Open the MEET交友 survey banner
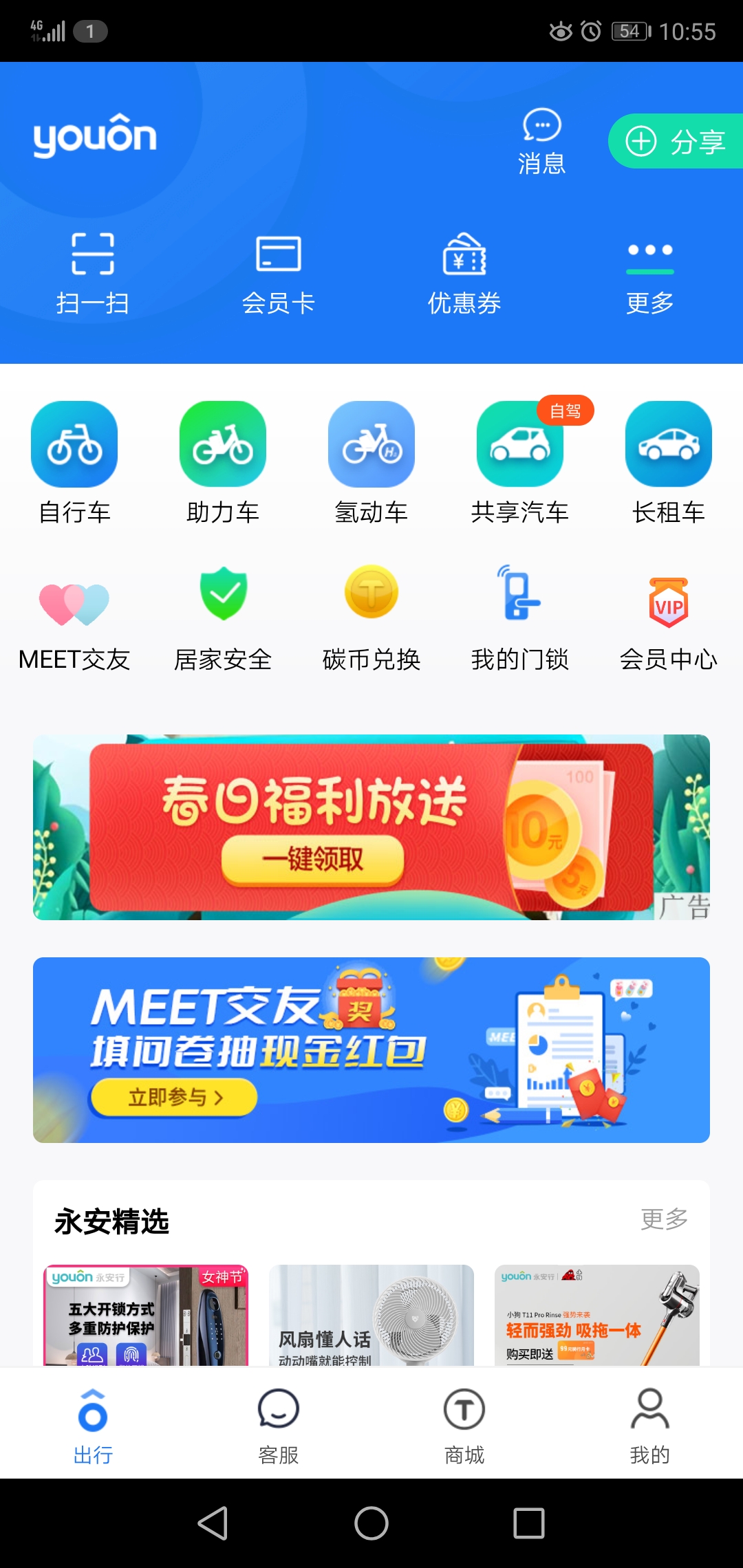This screenshot has height=1568, width=743. click(x=371, y=1050)
